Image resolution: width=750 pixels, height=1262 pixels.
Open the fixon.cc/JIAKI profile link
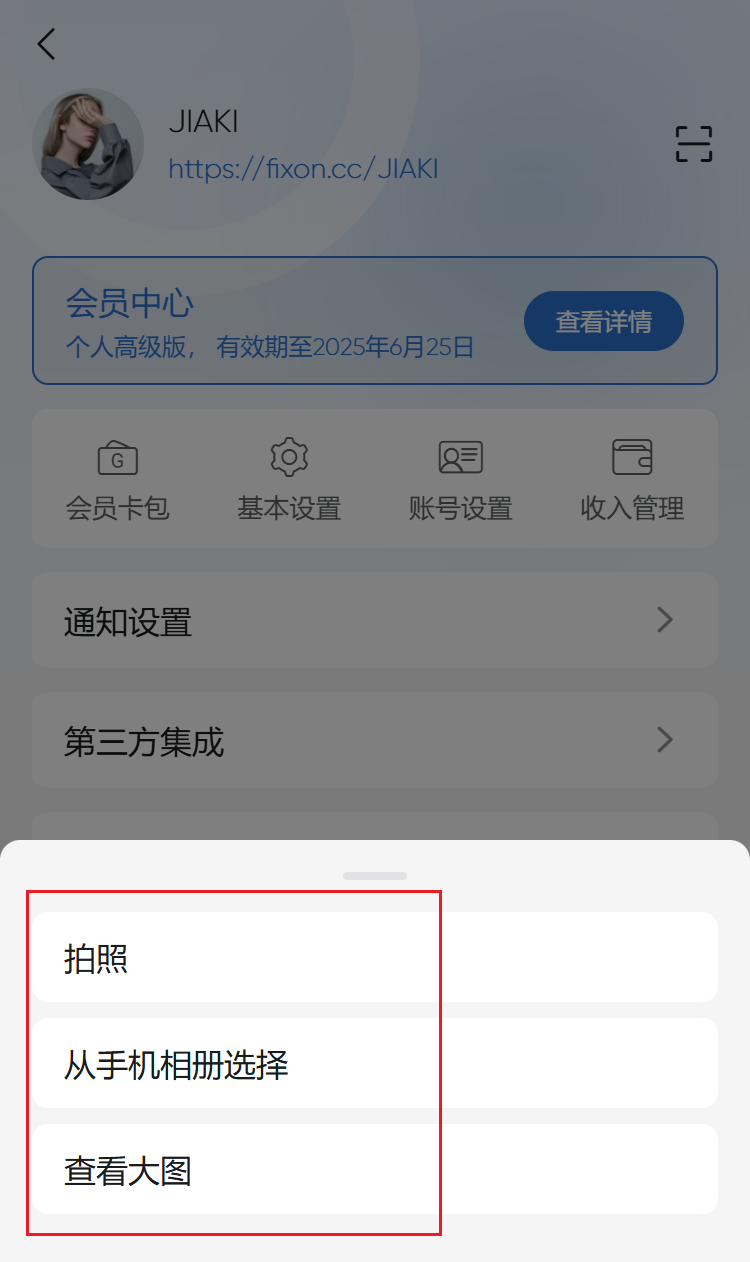pyautogui.click(x=303, y=168)
